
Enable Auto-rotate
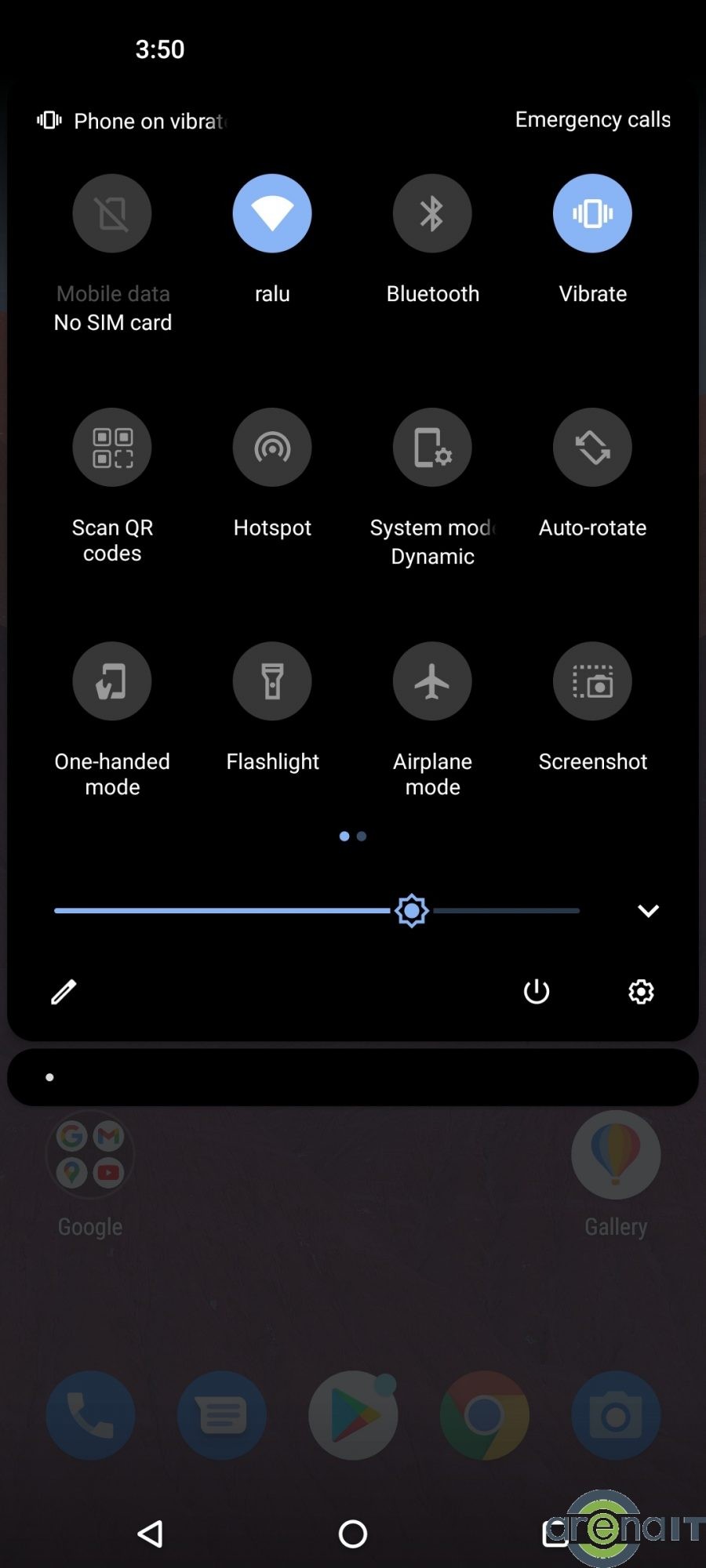(x=592, y=447)
